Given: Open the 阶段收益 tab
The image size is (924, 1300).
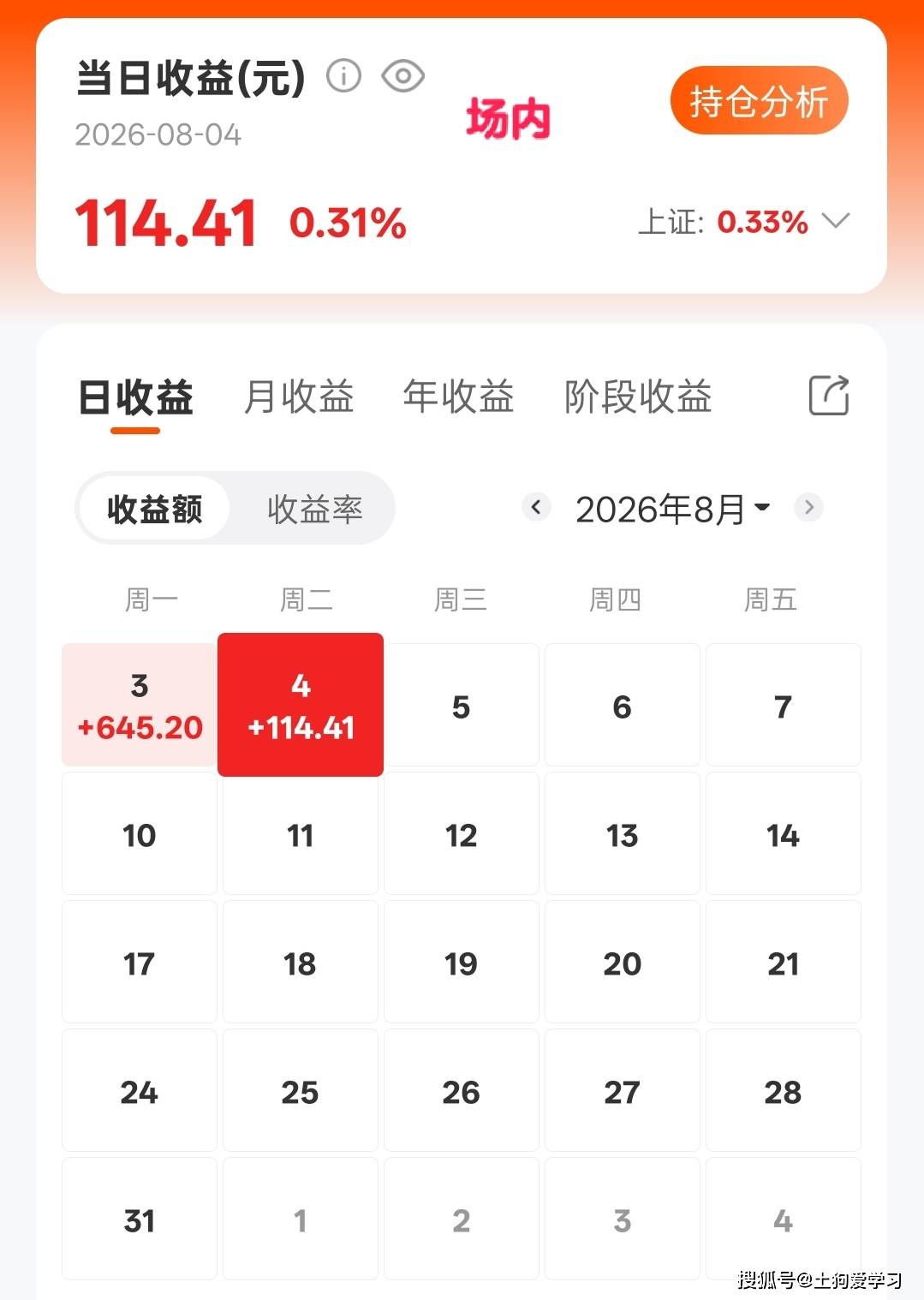Looking at the screenshot, I should [x=638, y=397].
